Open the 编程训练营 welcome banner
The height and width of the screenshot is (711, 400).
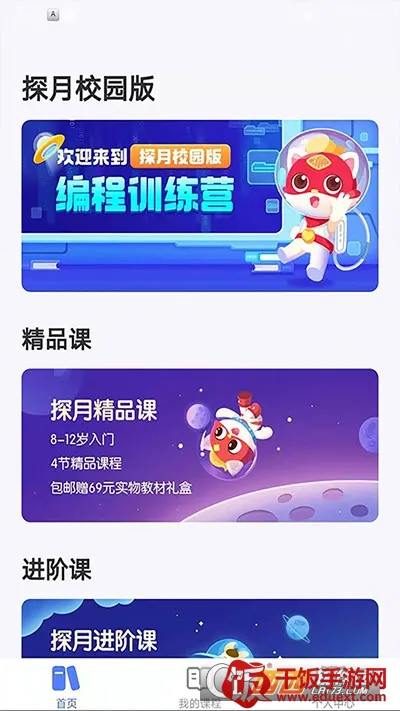pyautogui.click(x=200, y=205)
